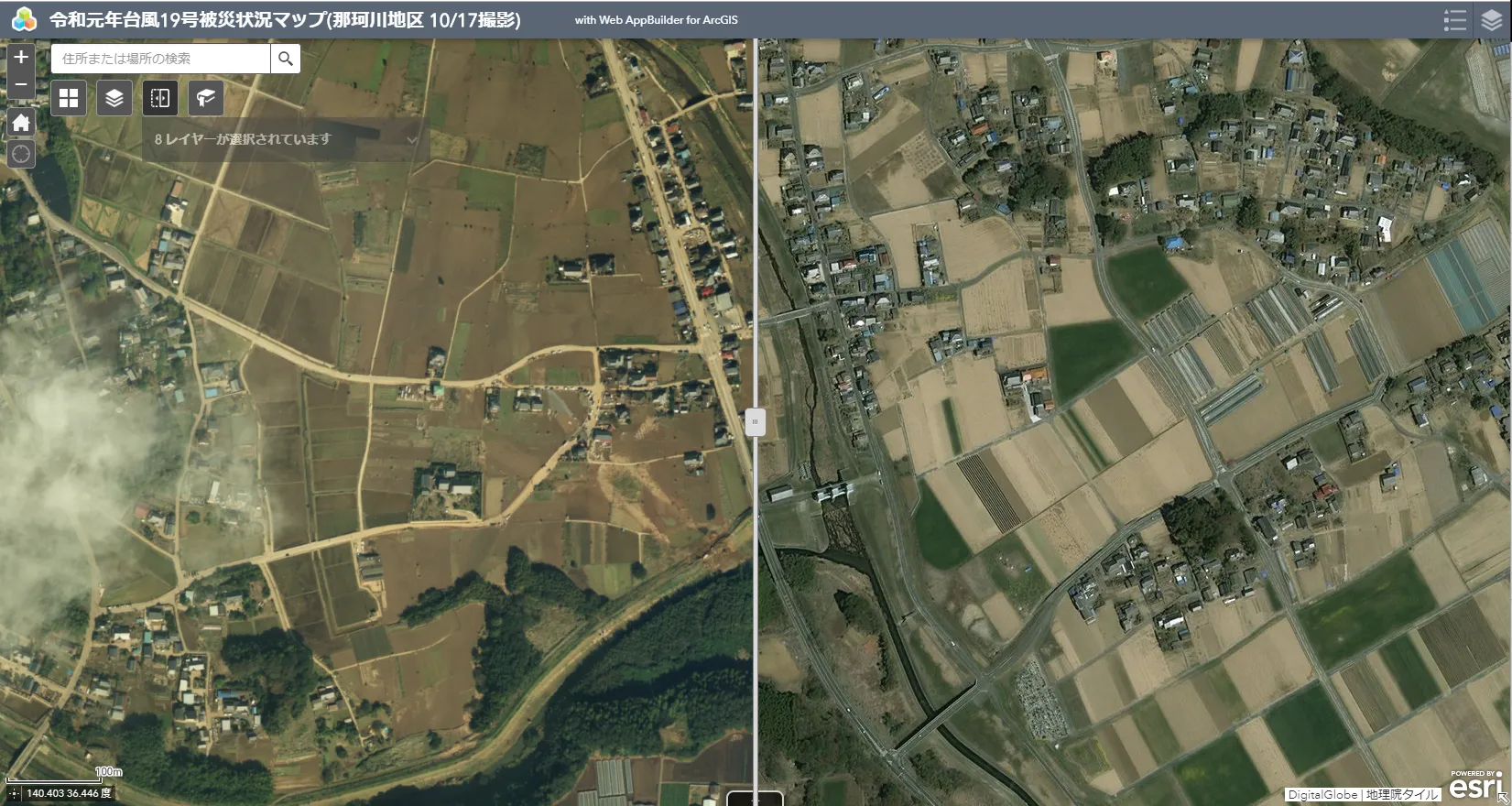Open the layer list widget
Screen dimensions: 1512x806
(114, 98)
